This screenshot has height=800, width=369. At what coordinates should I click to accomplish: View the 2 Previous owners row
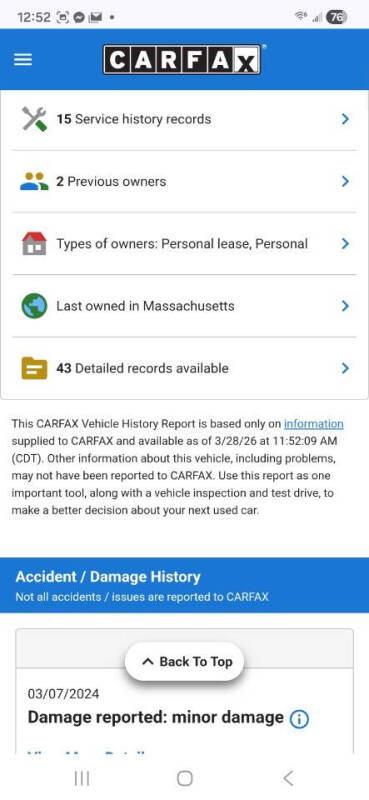pyautogui.click(x=184, y=182)
